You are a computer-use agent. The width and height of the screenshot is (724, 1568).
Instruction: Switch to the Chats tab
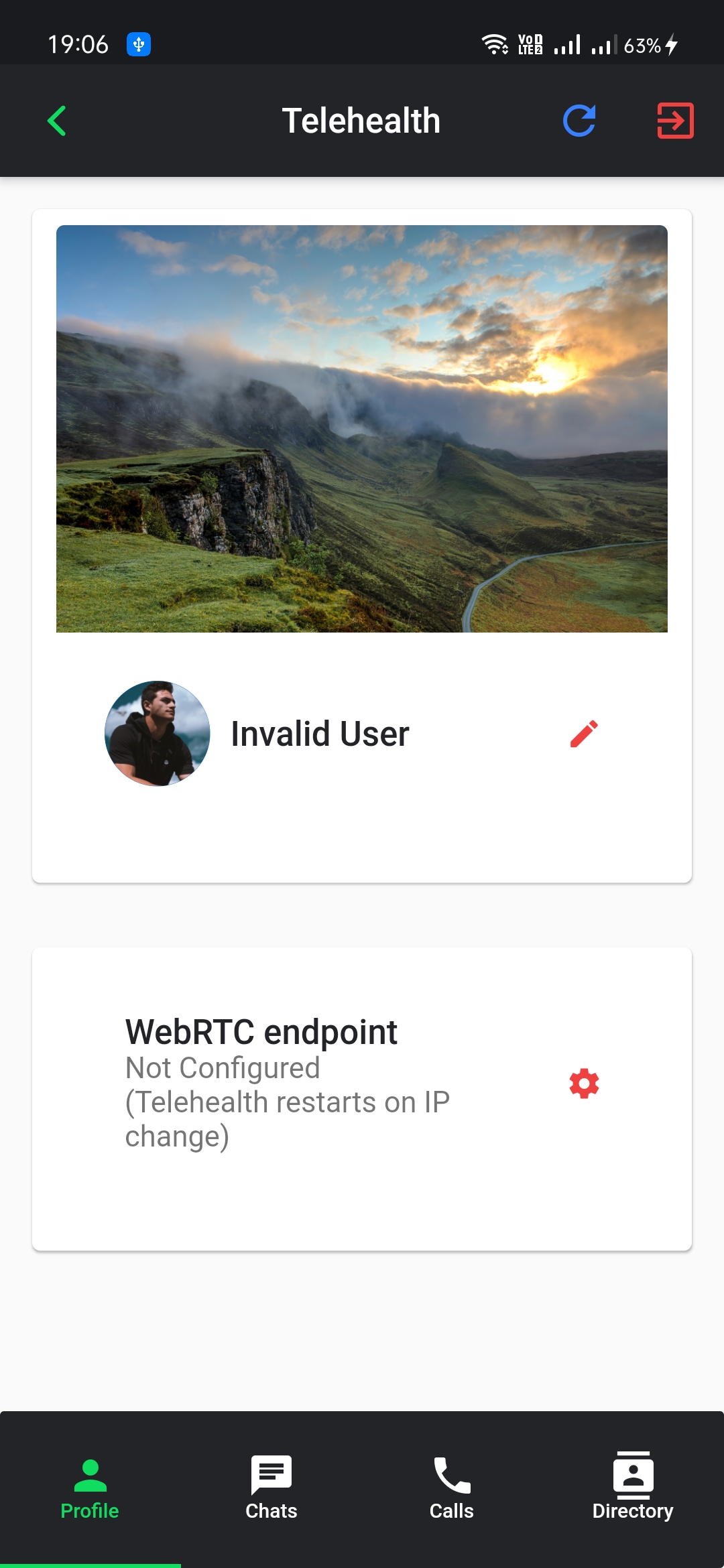tap(271, 1491)
